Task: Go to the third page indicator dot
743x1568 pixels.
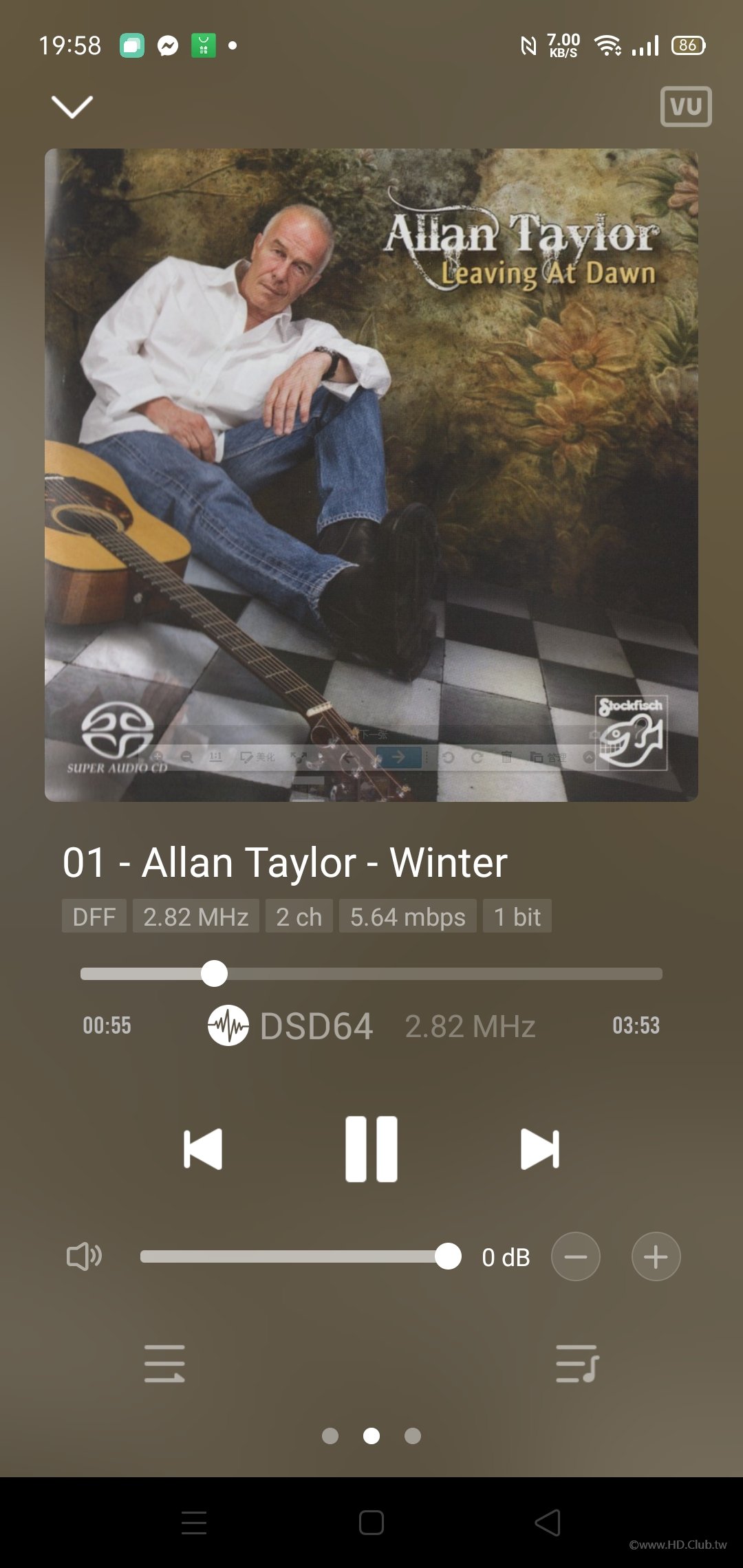Action: tap(413, 1436)
